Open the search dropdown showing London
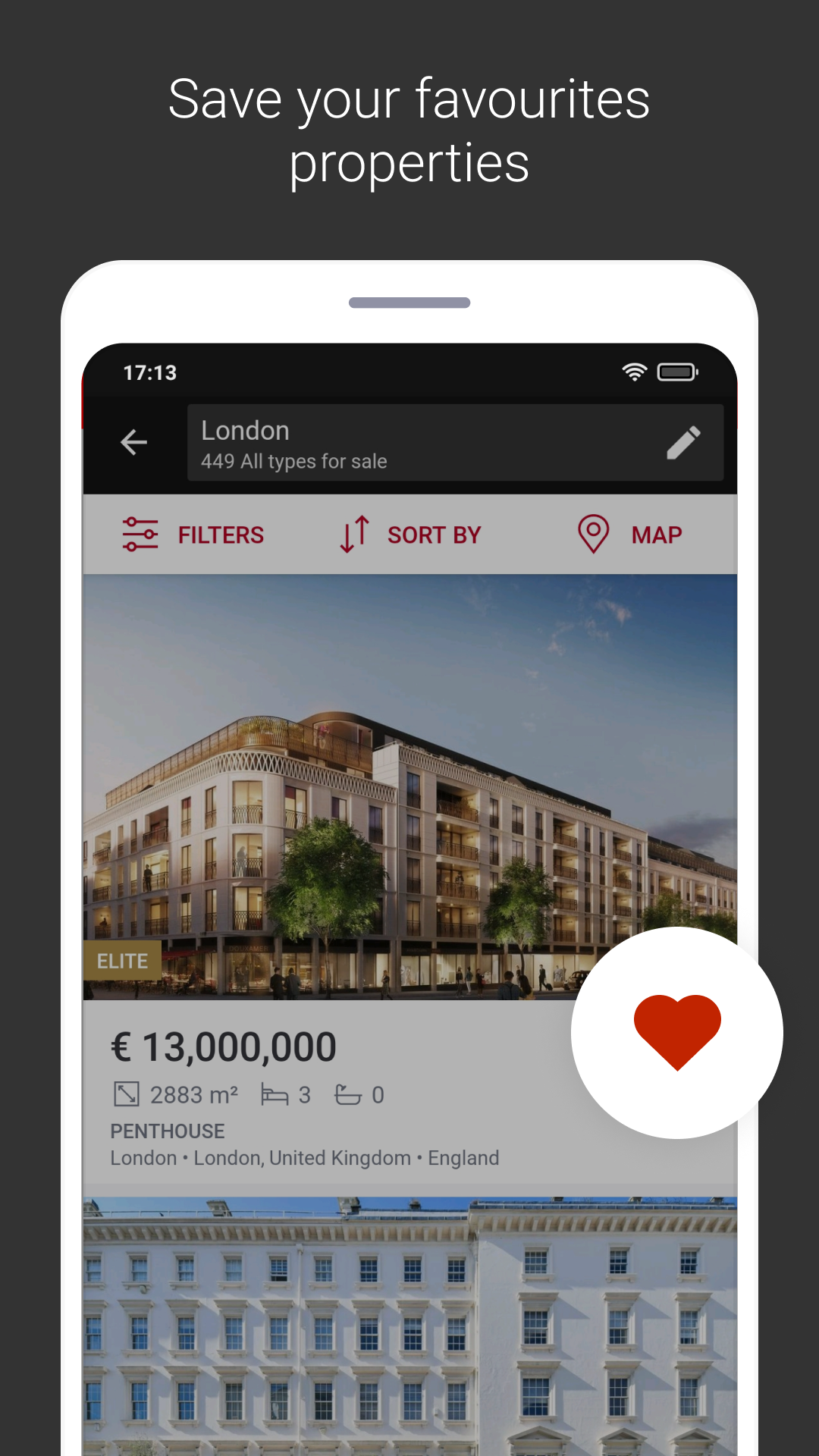The image size is (819, 1456). coord(244,430)
